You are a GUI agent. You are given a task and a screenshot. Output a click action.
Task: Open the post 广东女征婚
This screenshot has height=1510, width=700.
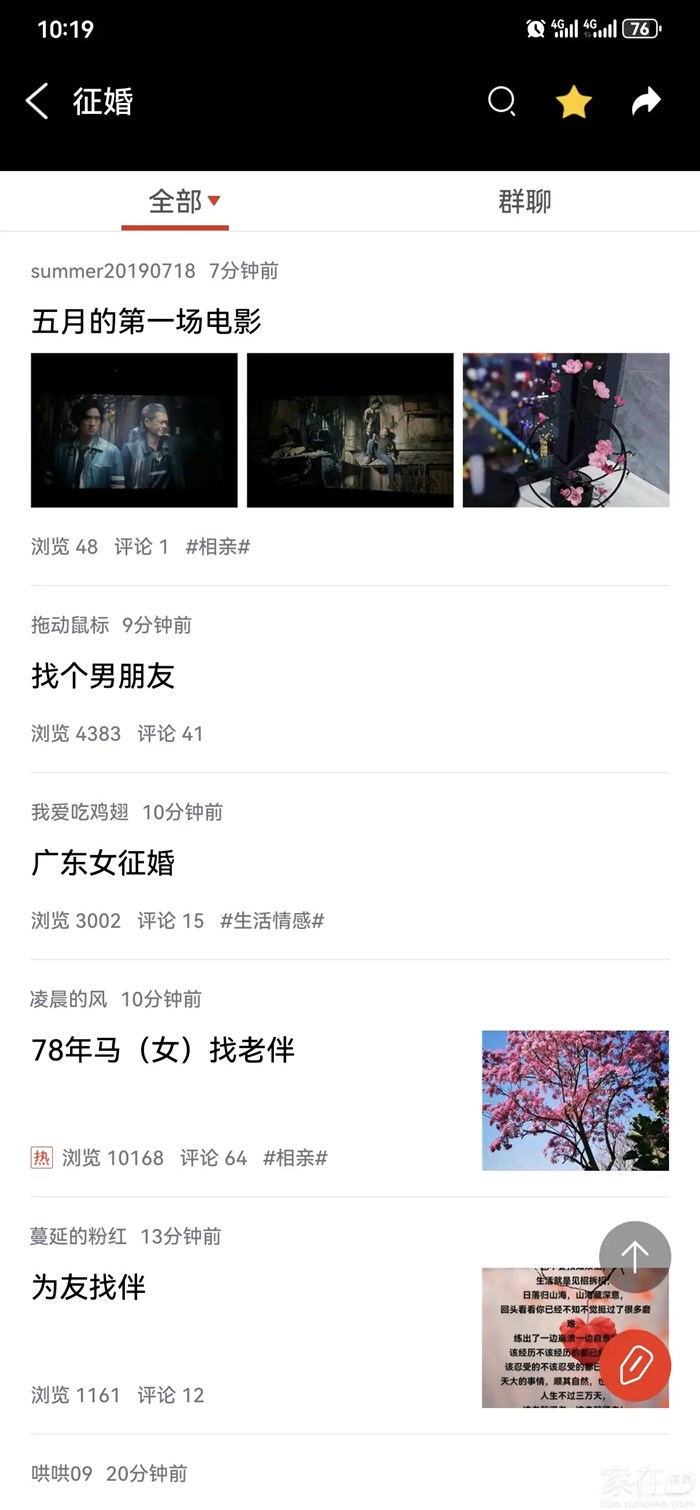point(103,863)
